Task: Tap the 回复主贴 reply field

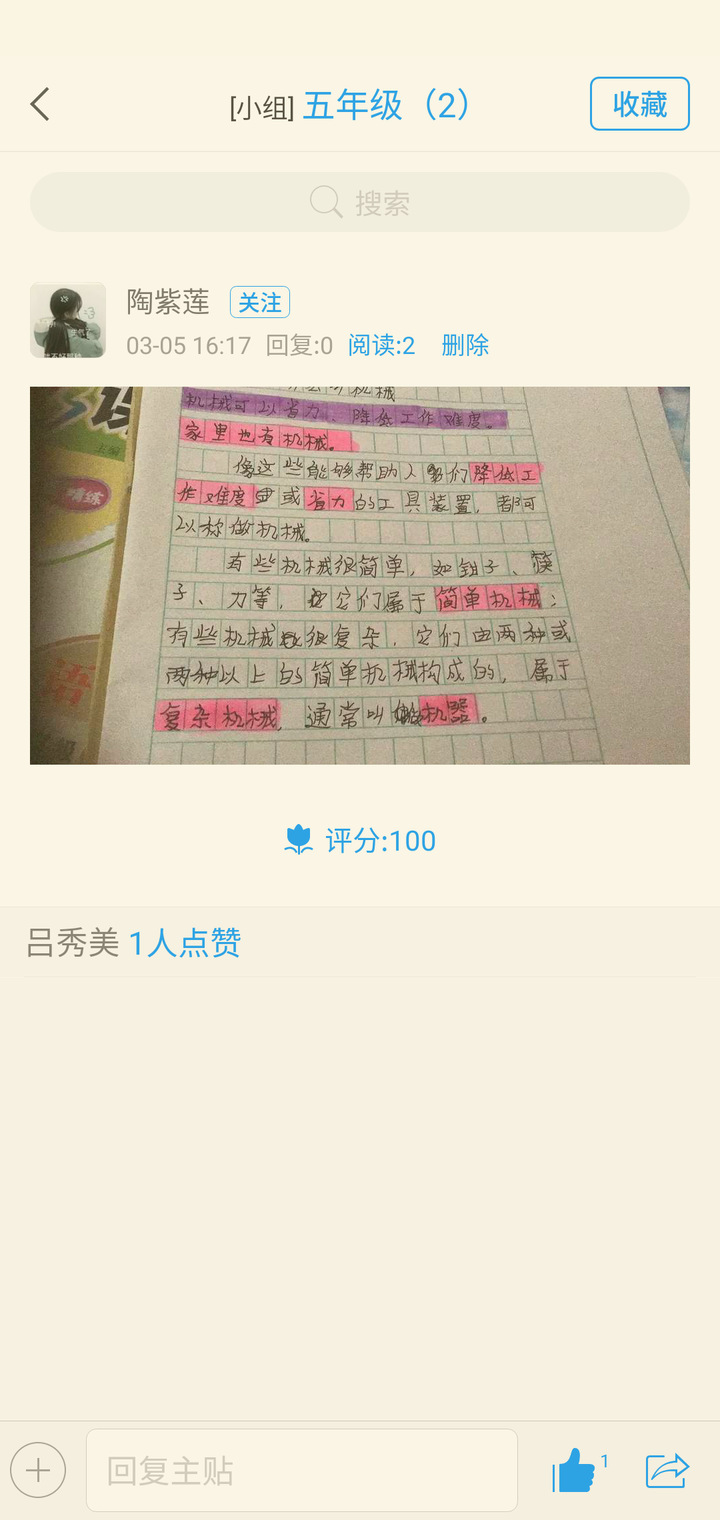Action: point(301,1470)
